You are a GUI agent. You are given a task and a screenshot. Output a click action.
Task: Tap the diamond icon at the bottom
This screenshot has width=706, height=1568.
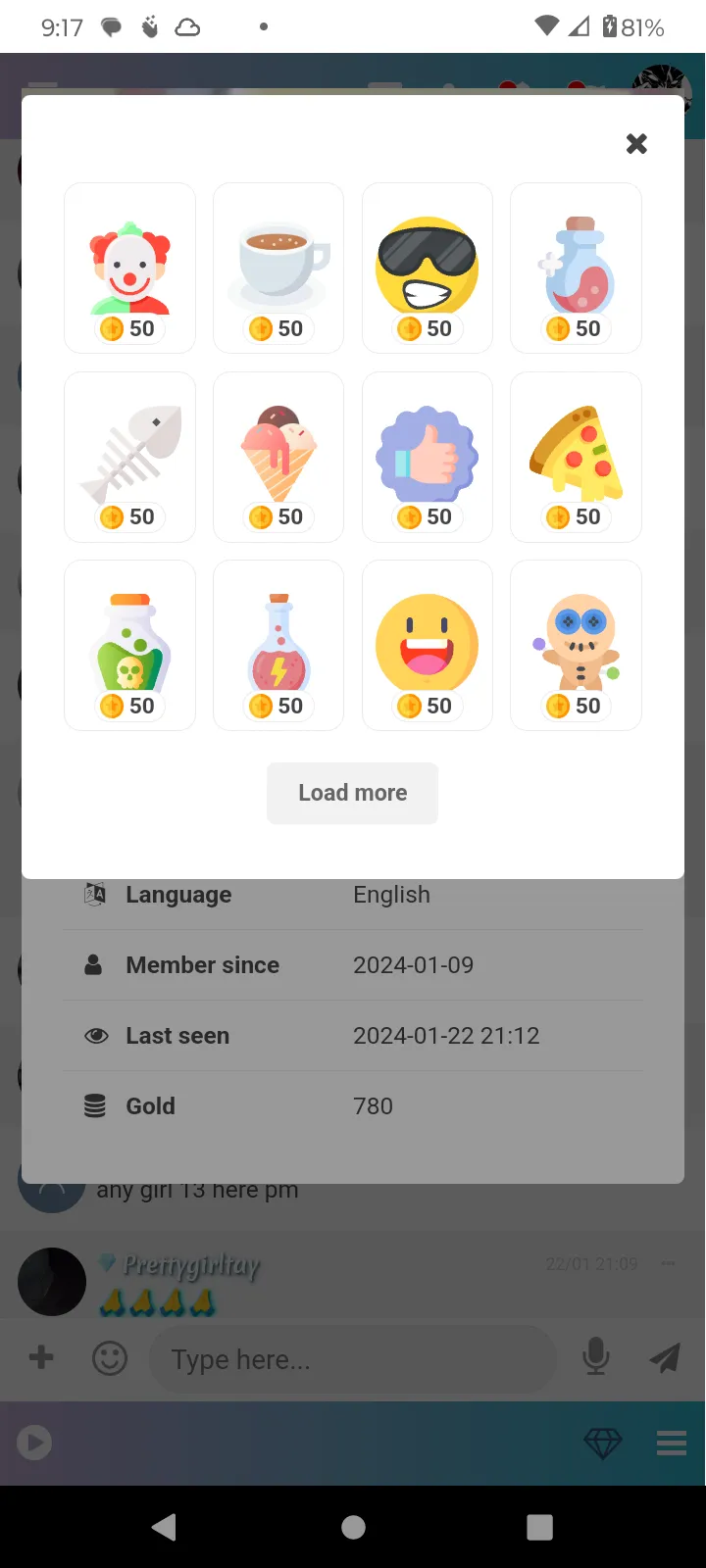tap(602, 1443)
